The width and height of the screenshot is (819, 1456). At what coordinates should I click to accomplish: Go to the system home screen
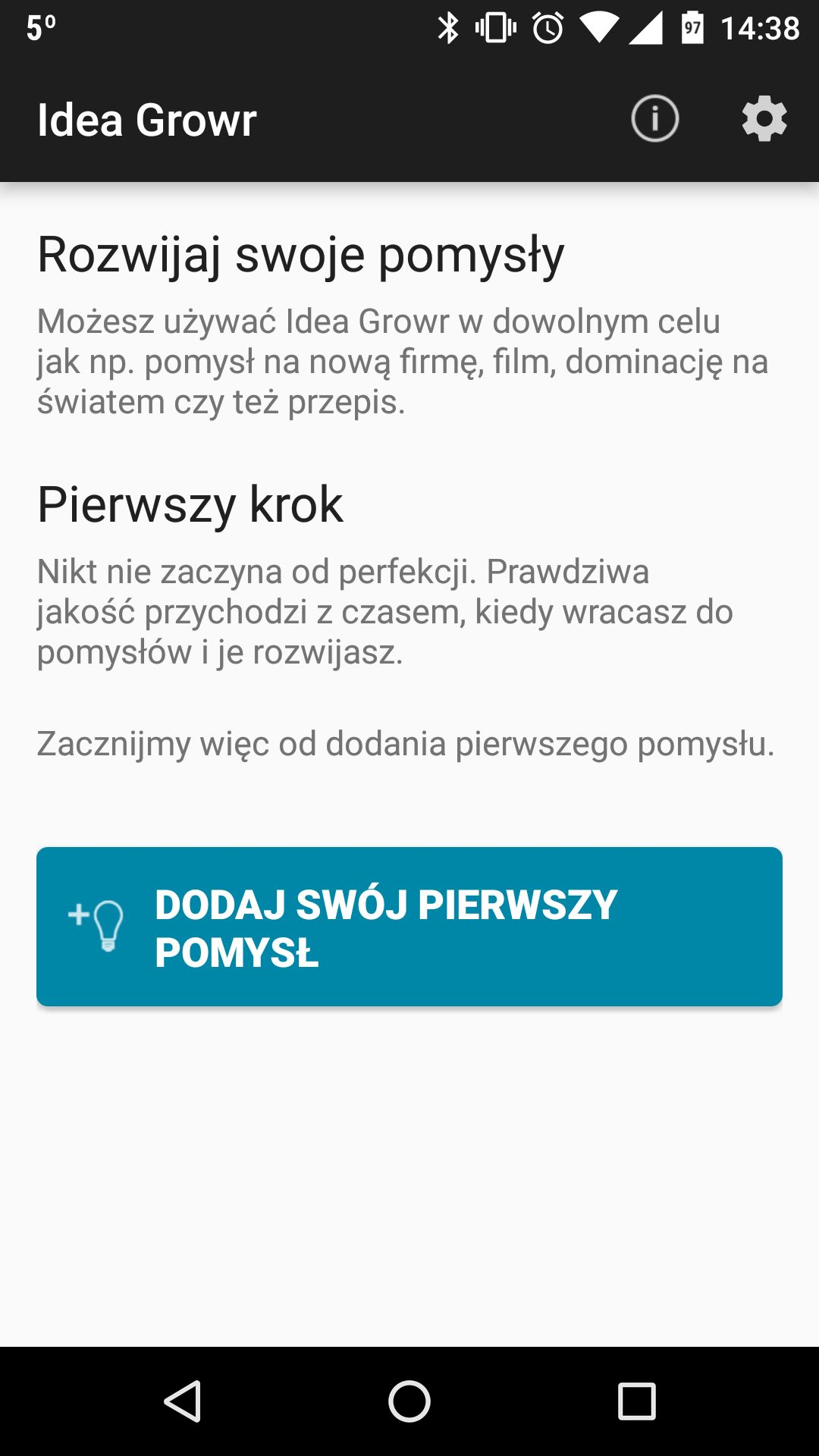pyautogui.click(x=409, y=1401)
